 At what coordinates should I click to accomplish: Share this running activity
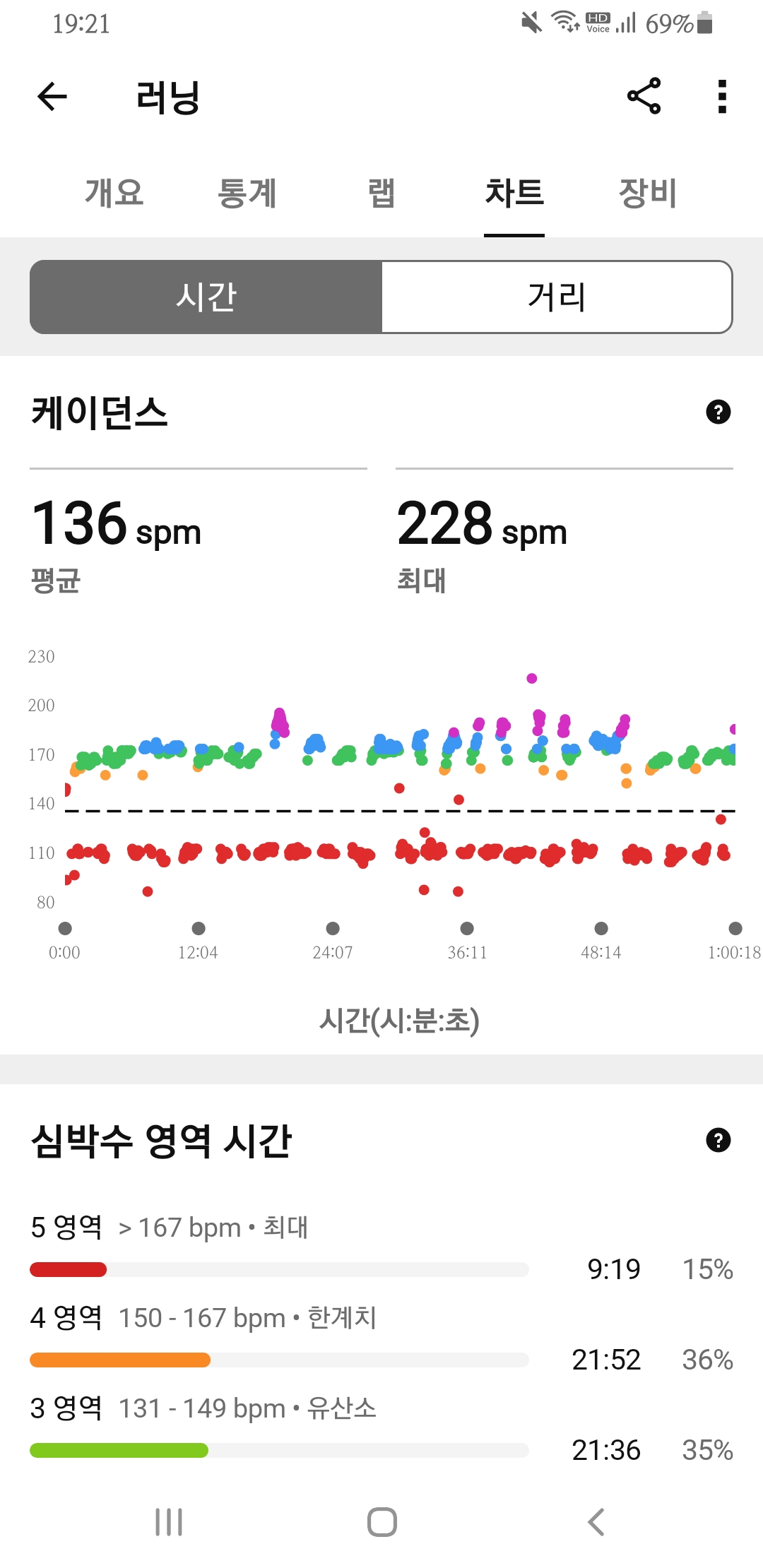644,96
